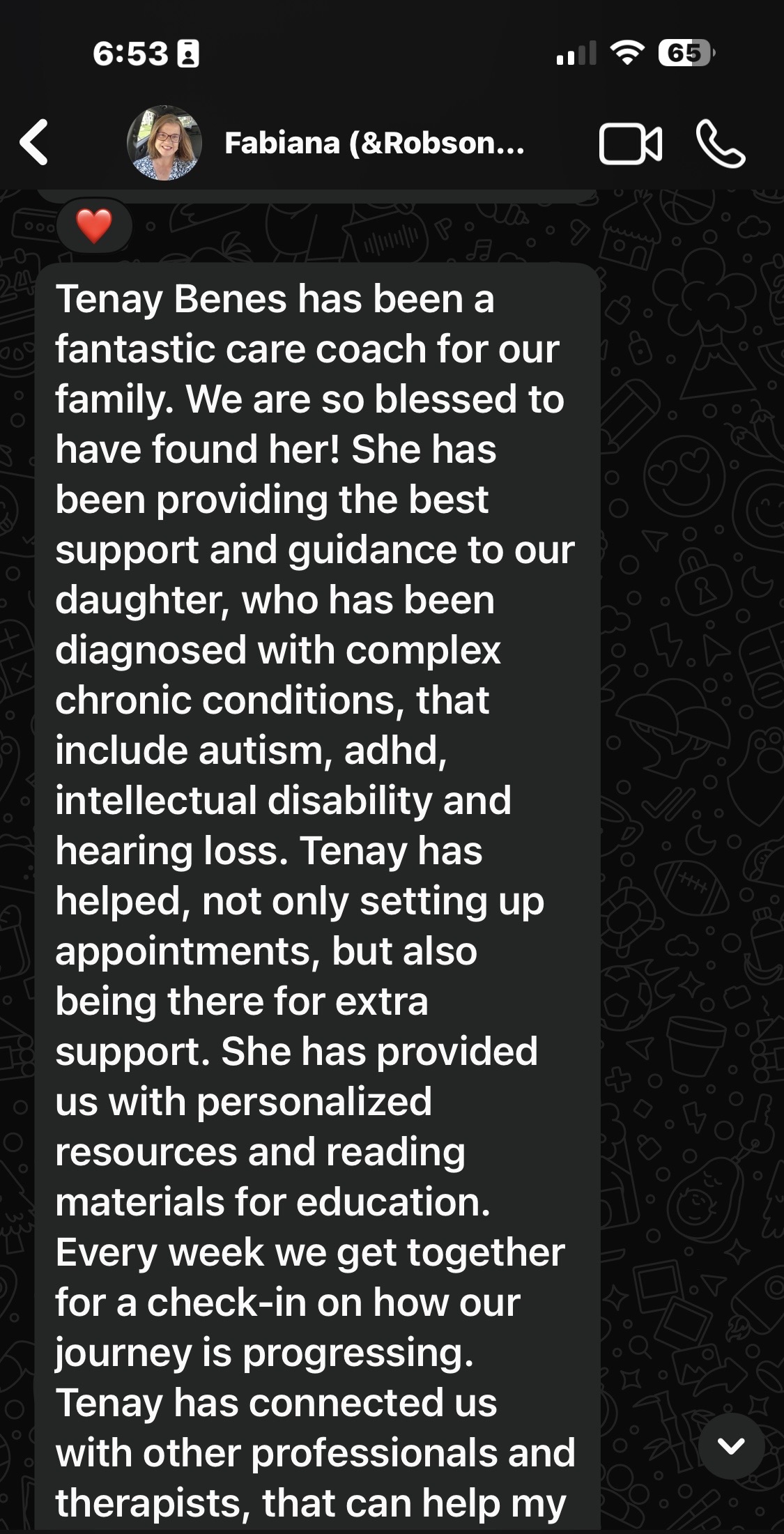
Task: Open Fabiana's contact info from header name
Action: click(x=374, y=143)
